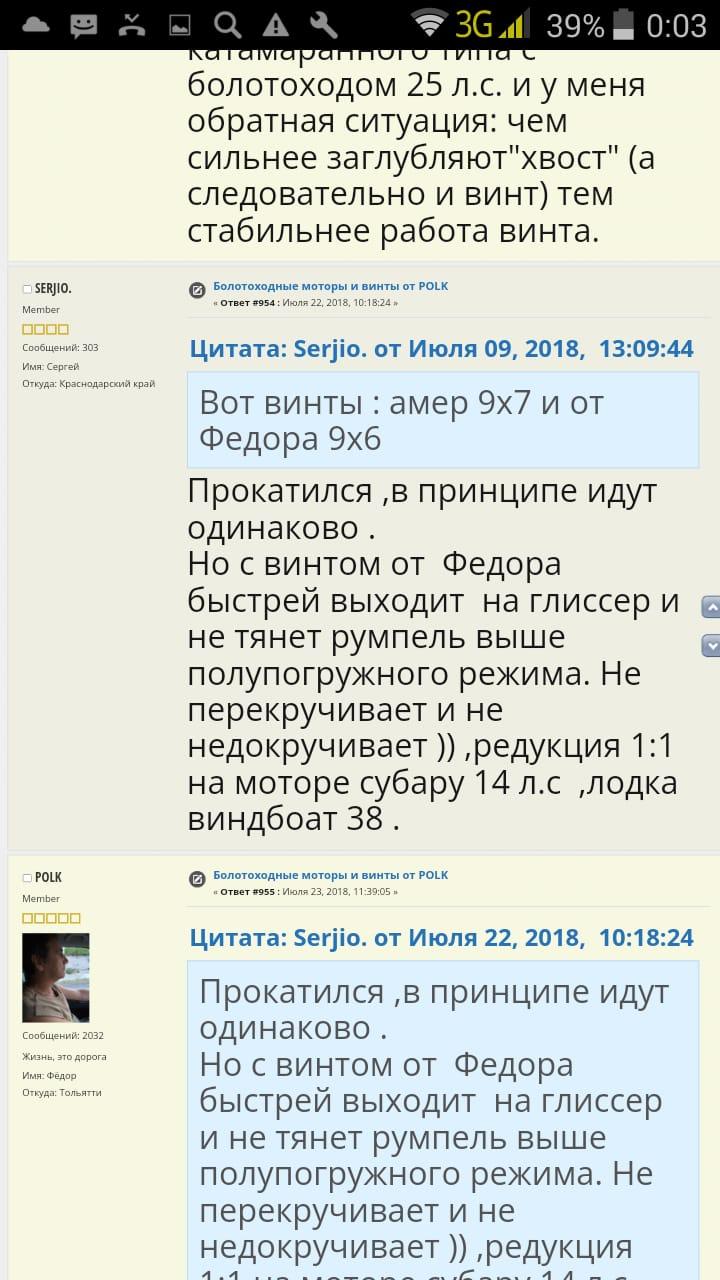Tap post icon beside reply #955
Screen dimensions: 720x1280
coord(198,879)
